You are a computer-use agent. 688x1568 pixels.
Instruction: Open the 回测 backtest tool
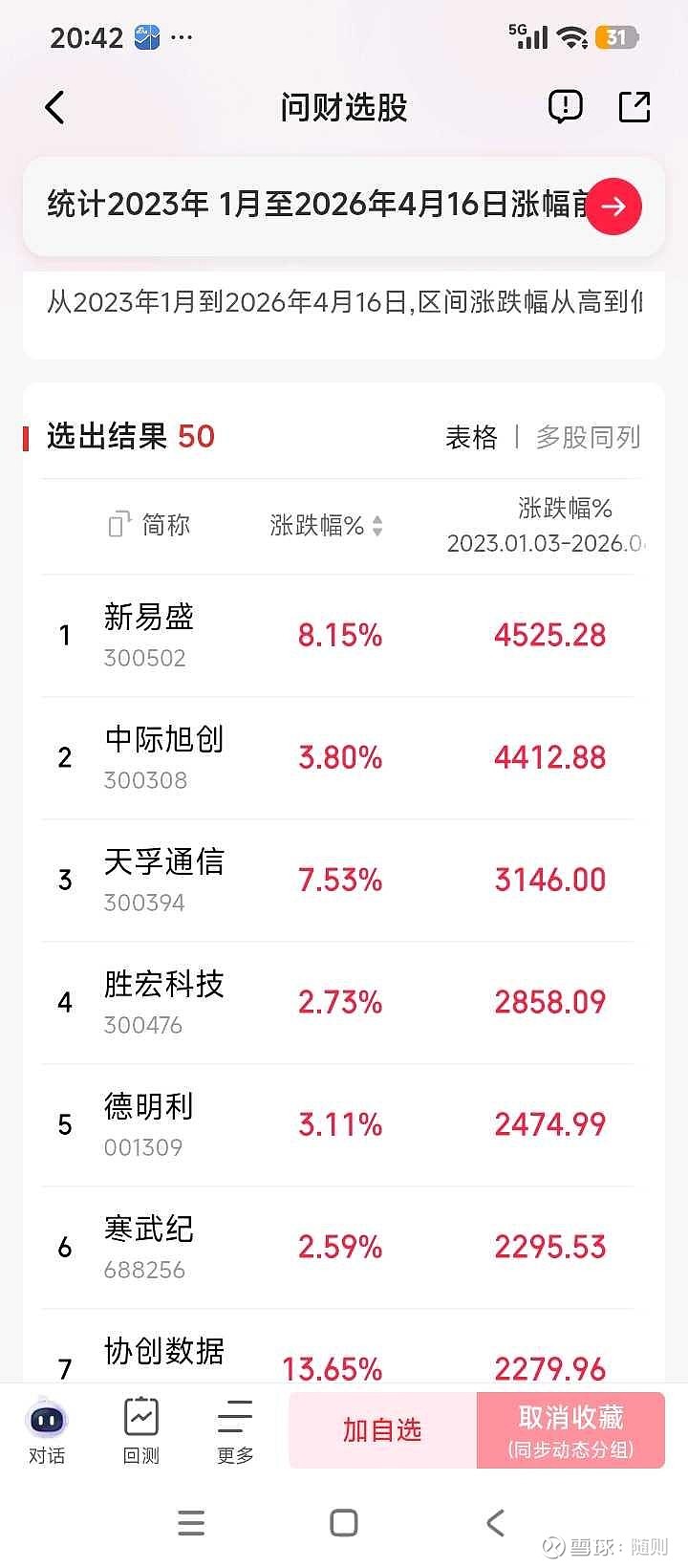point(141,1430)
